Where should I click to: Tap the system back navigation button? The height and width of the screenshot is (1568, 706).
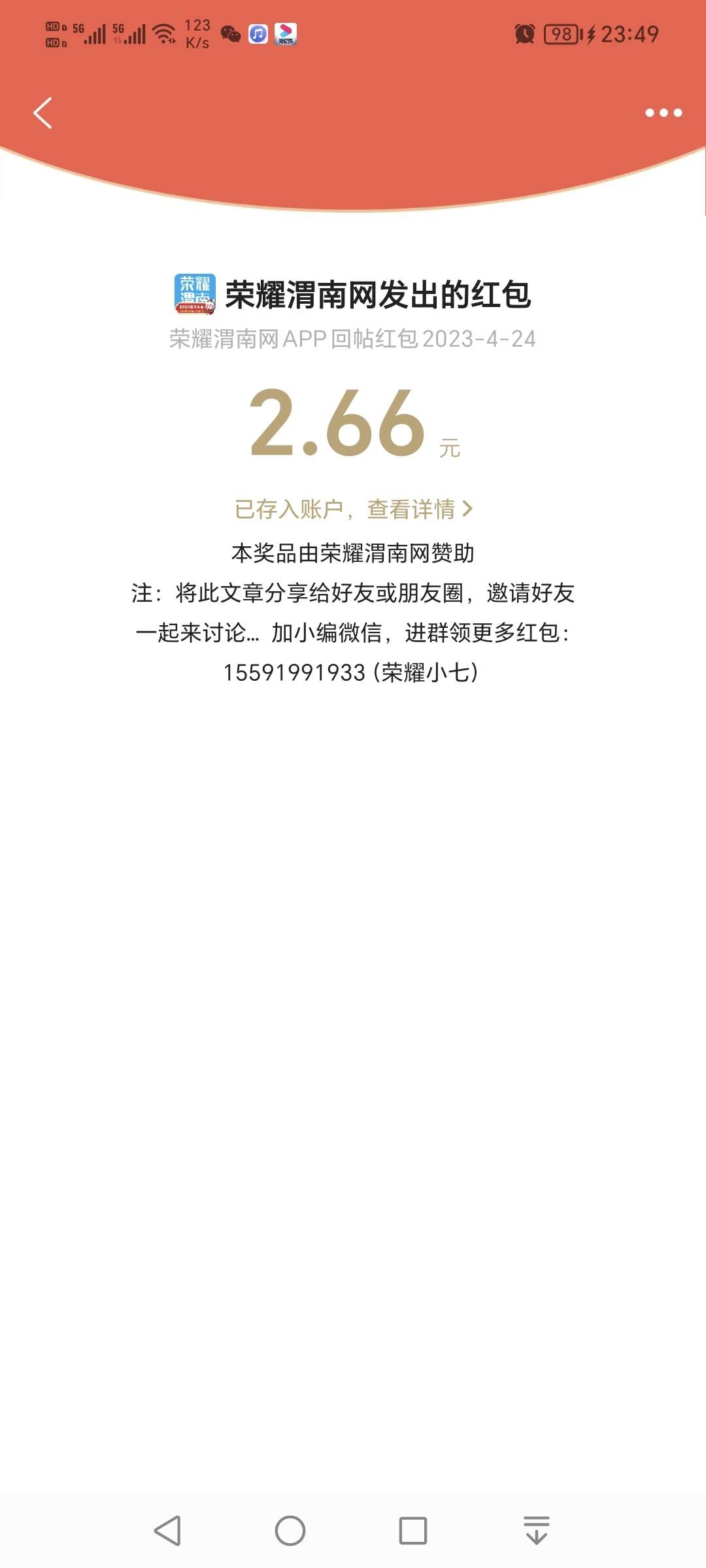(x=167, y=1531)
